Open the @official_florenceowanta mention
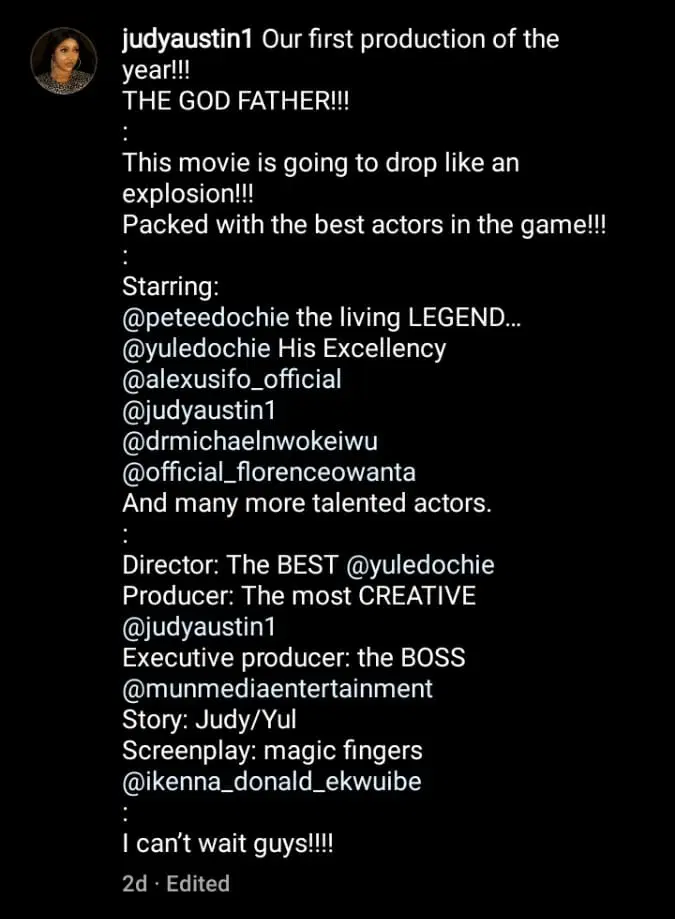Viewport: 675px width, 919px height. click(268, 472)
